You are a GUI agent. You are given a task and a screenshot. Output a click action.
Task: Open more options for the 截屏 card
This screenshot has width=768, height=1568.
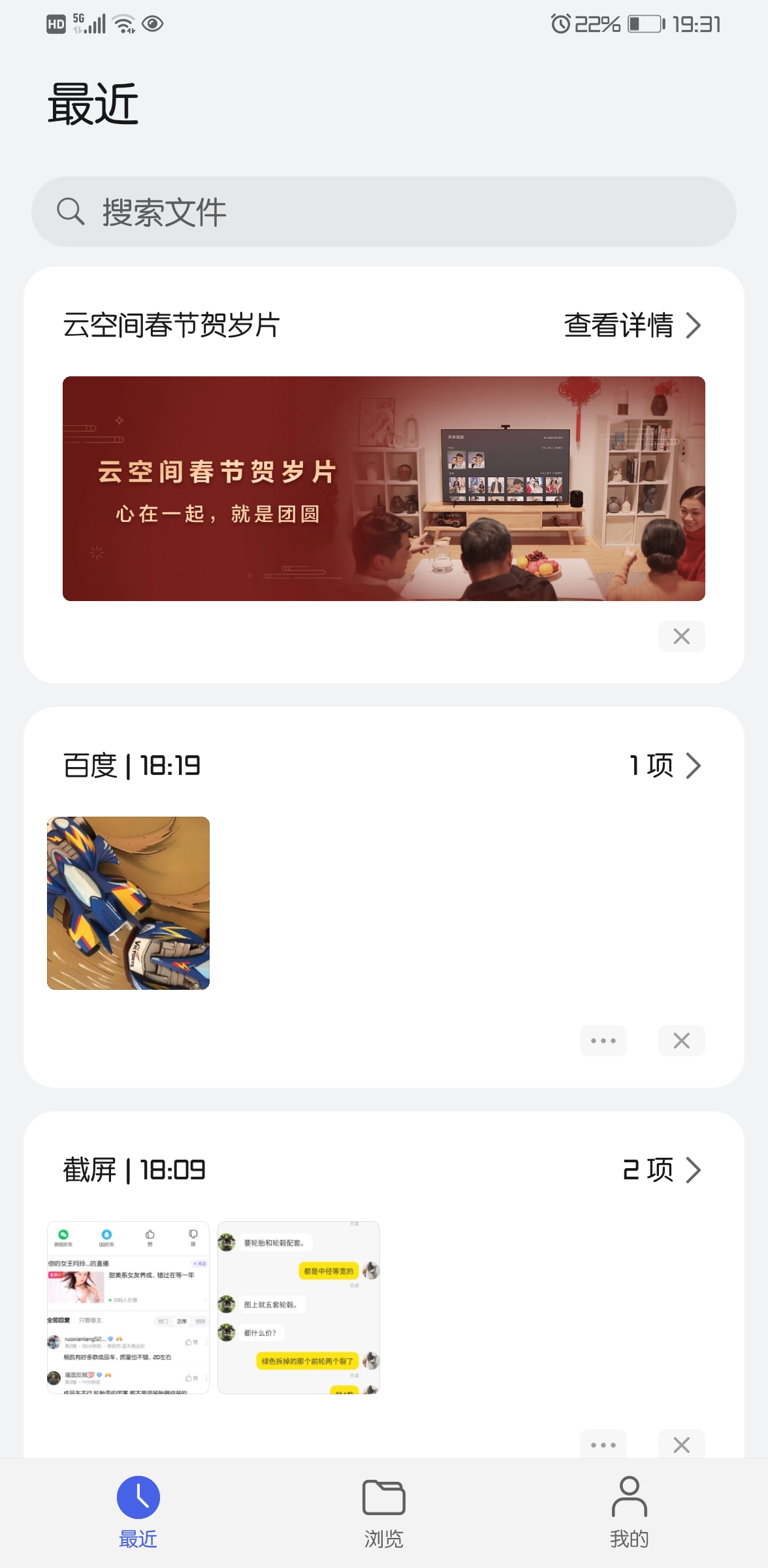pyautogui.click(x=603, y=1445)
